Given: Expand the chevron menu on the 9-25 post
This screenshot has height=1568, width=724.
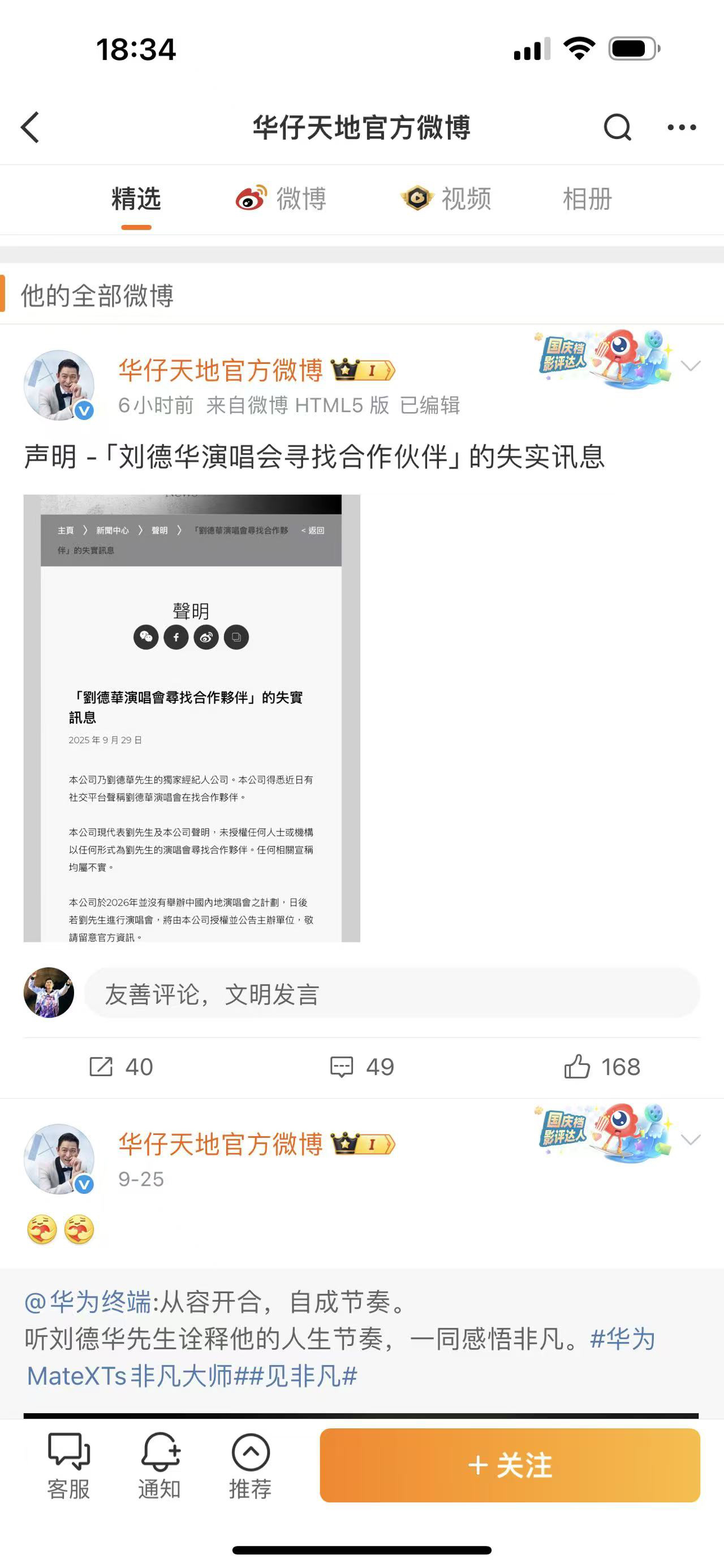Looking at the screenshot, I should coord(691,1140).
